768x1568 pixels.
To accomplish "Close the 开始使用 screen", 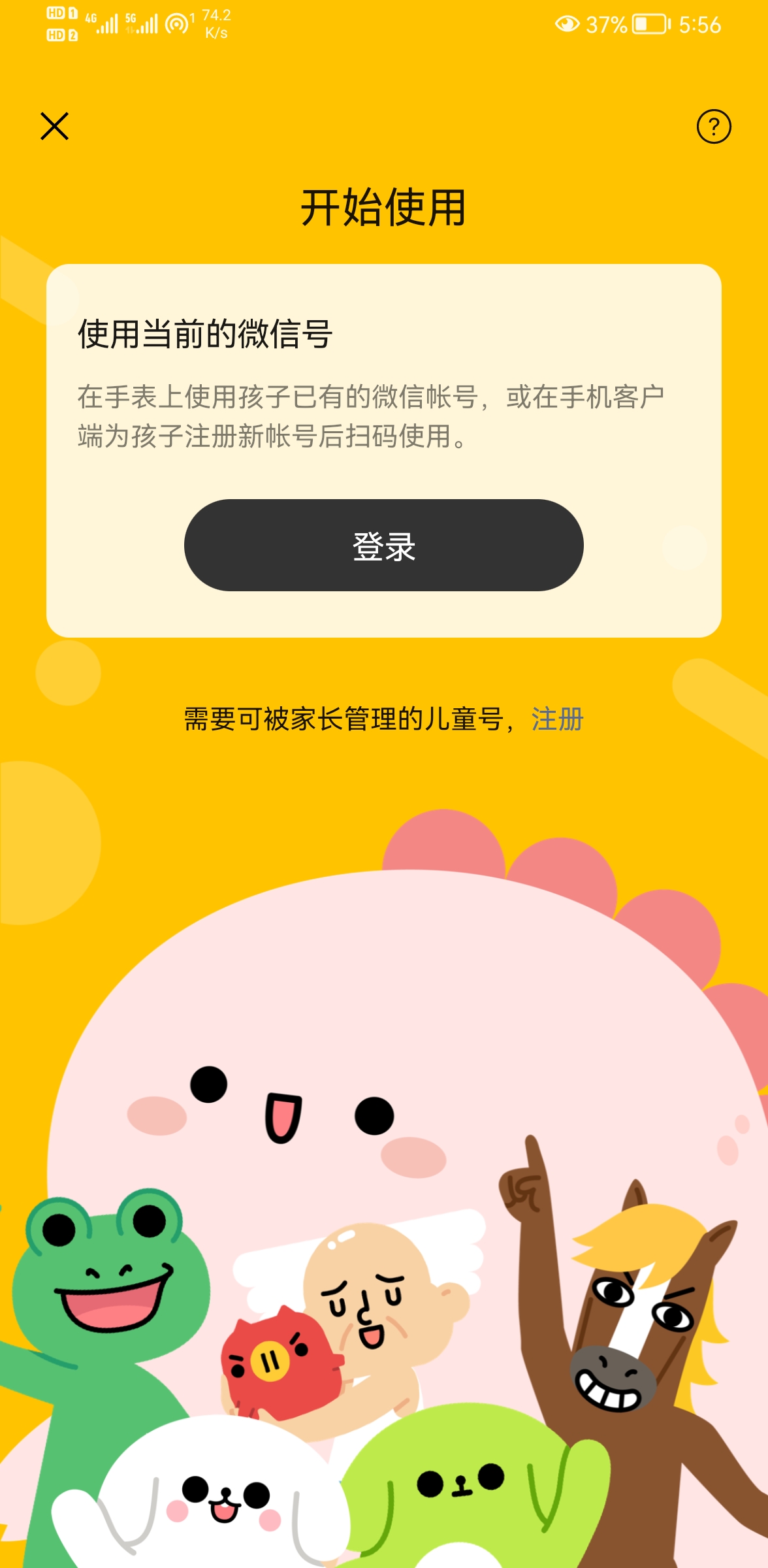I will pos(54,126).
